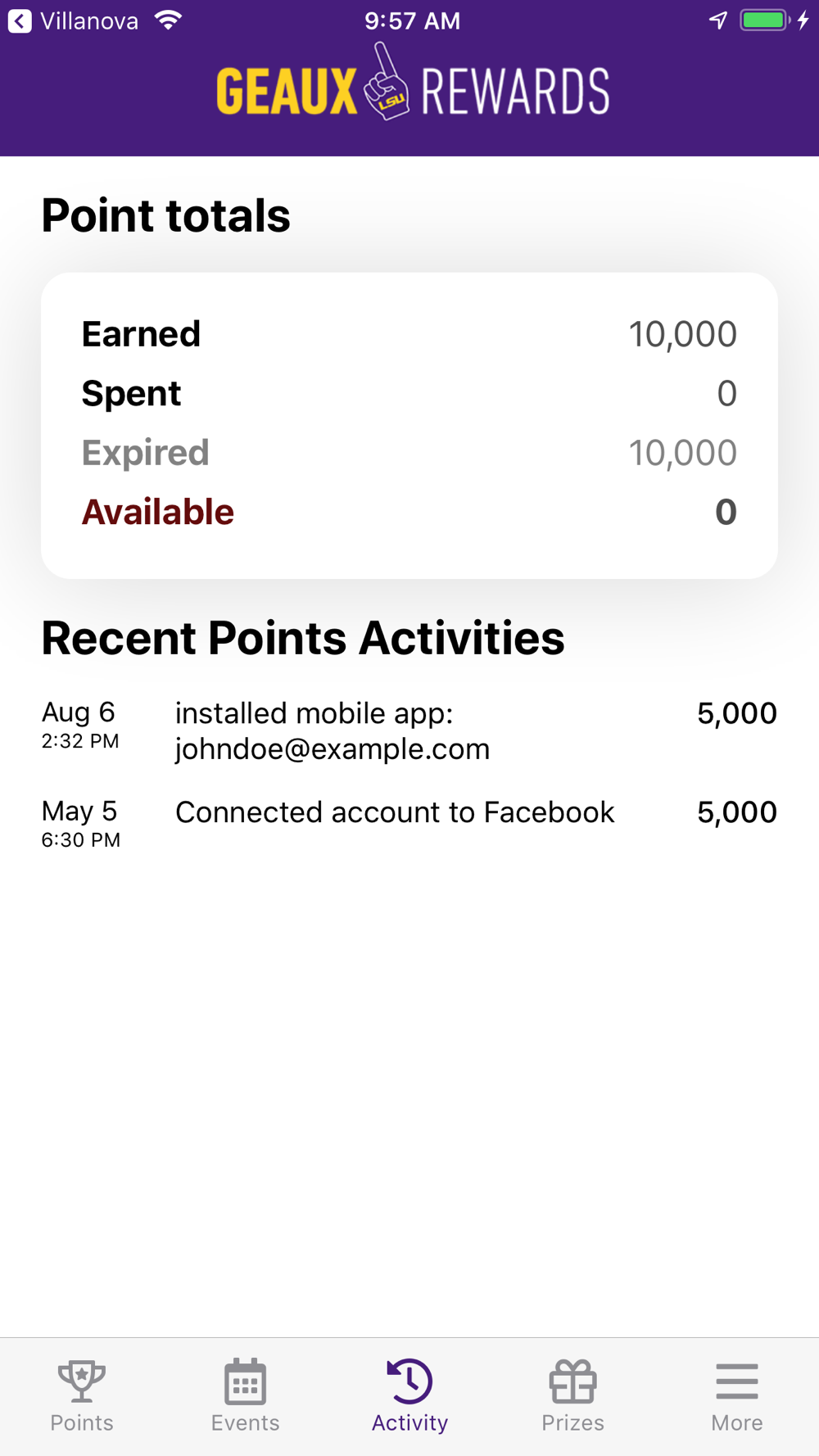Go to the Prizes tab
This screenshot has width=819, height=1456.
tap(573, 1396)
